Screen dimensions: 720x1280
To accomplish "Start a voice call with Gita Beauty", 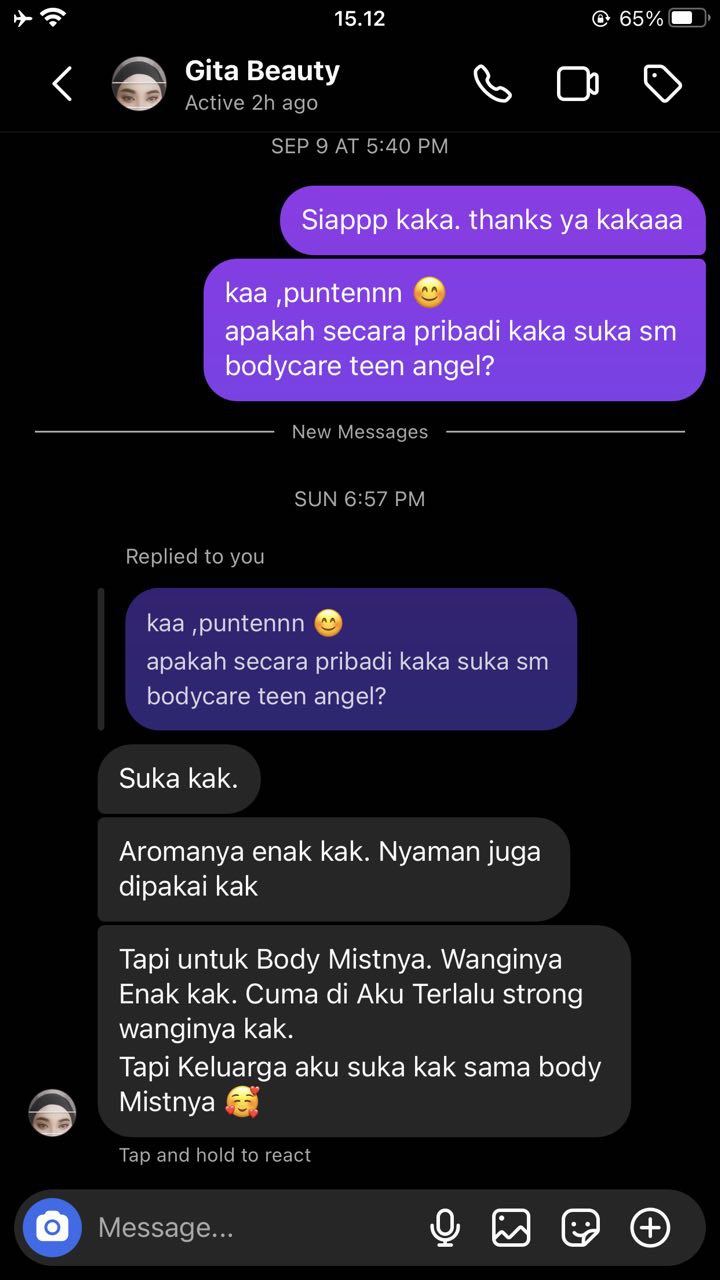I will [492, 85].
